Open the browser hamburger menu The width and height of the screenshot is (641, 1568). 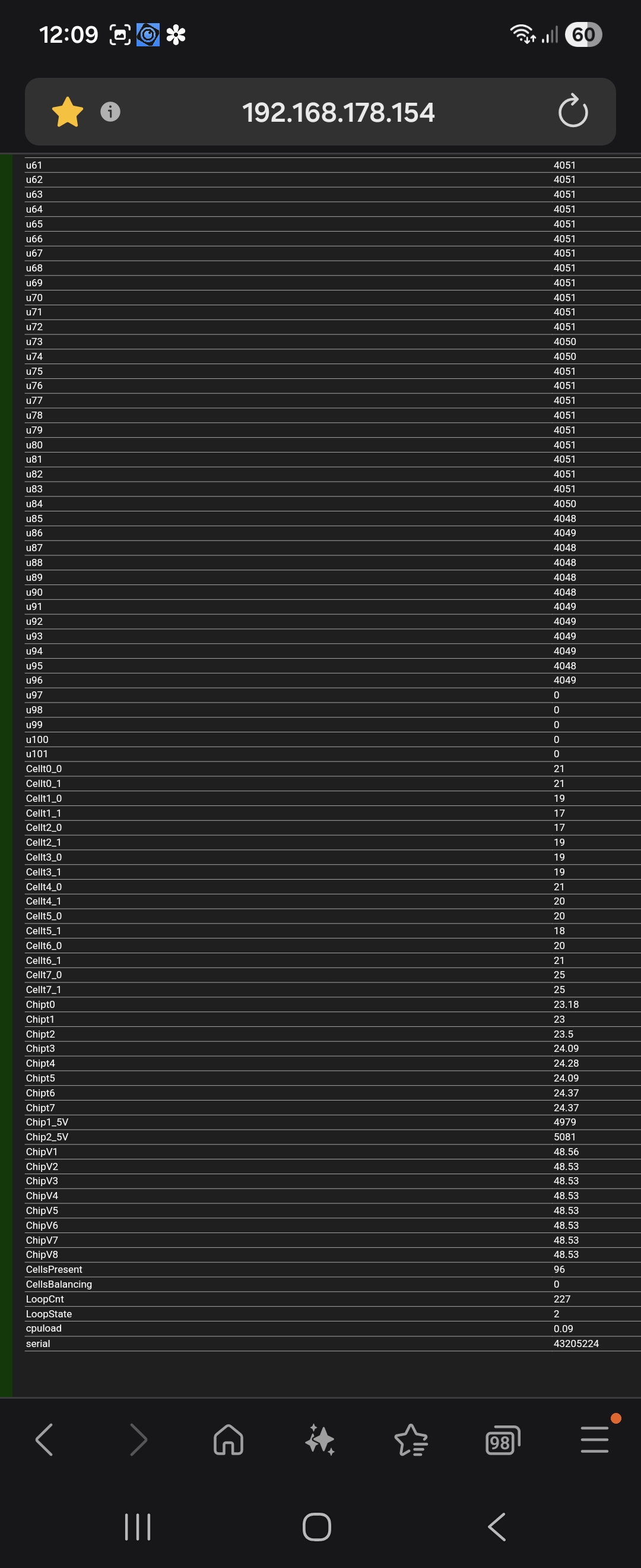[594, 1440]
